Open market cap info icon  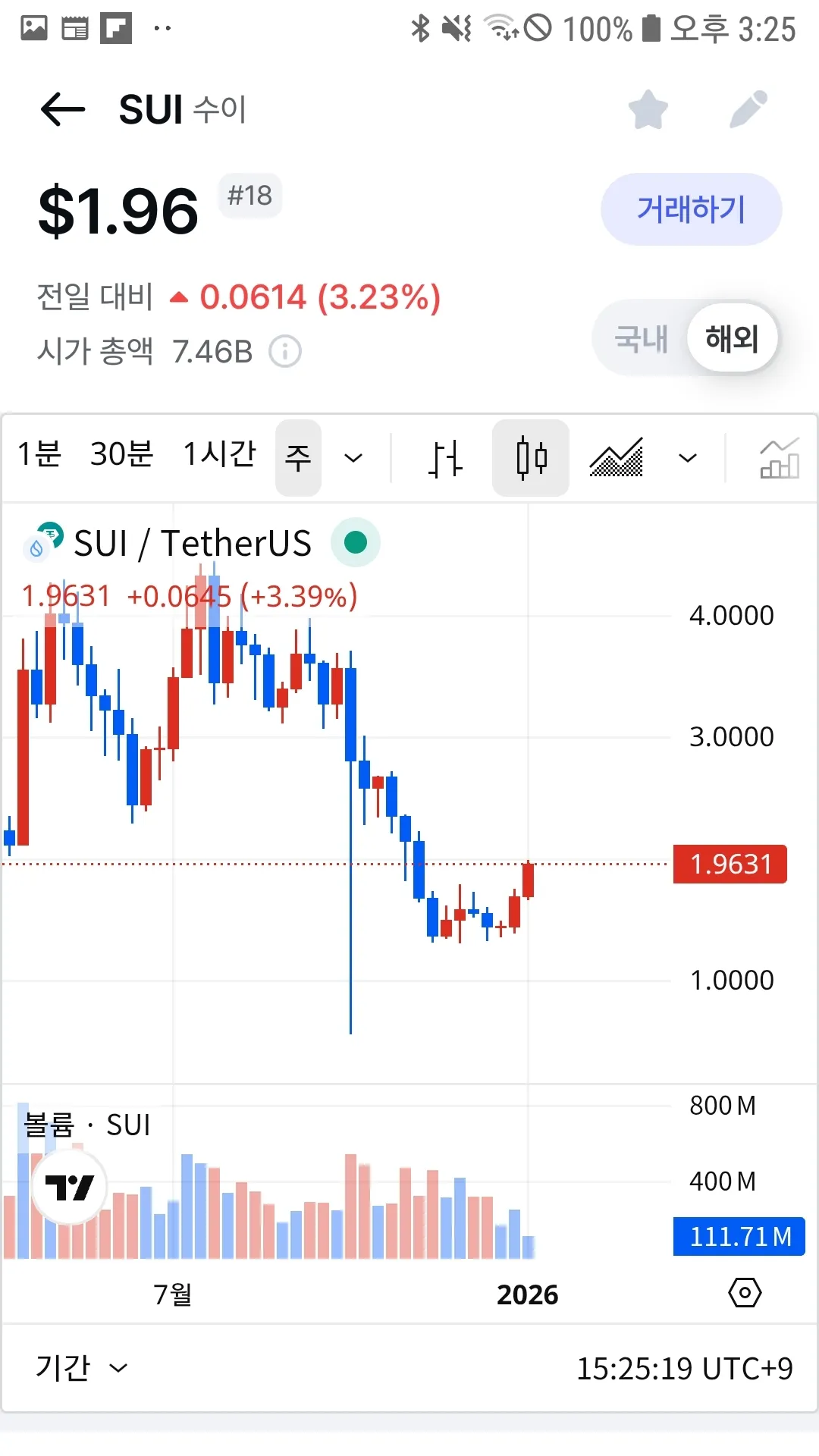(286, 352)
